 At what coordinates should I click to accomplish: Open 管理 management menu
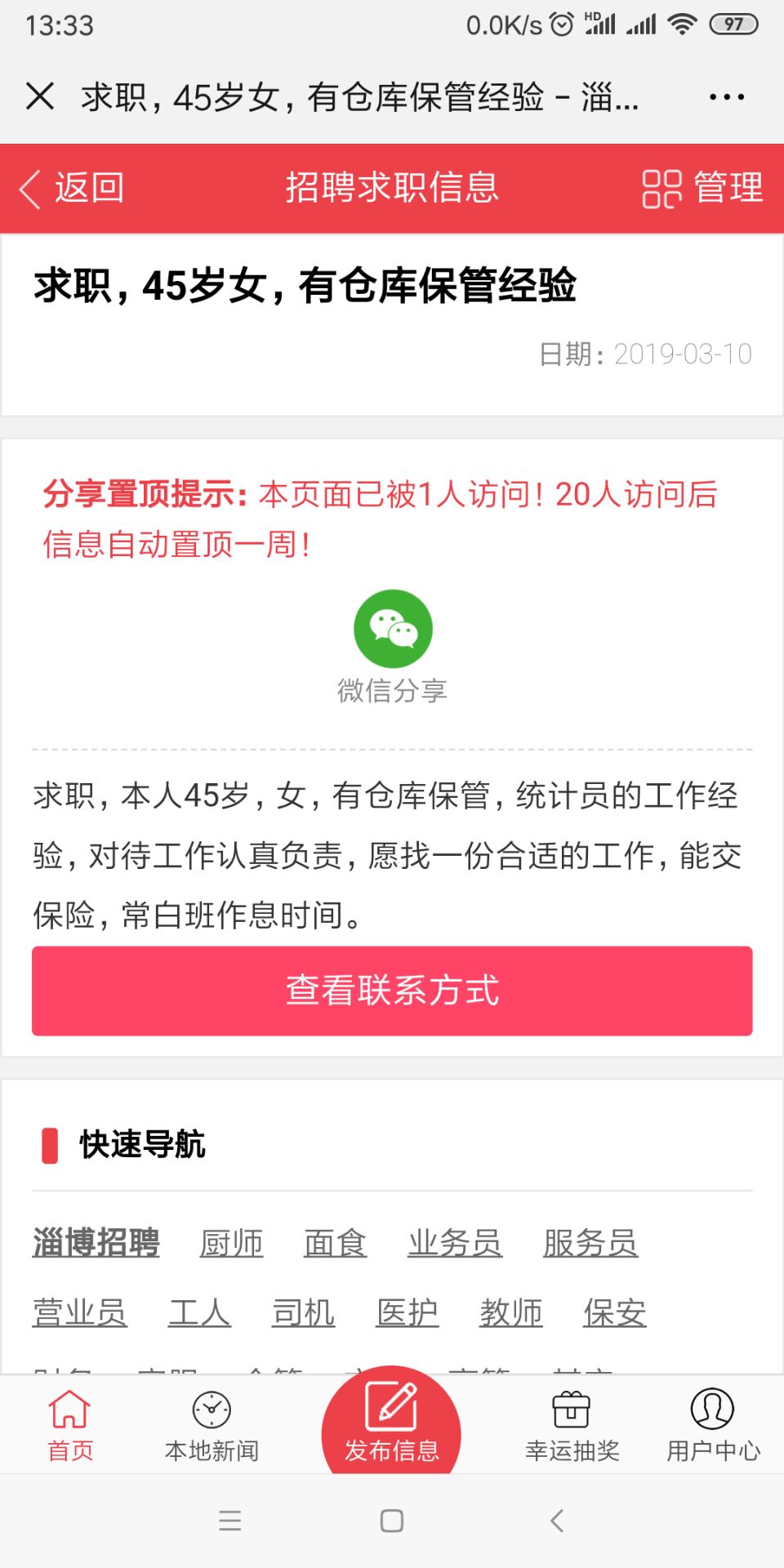point(703,188)
